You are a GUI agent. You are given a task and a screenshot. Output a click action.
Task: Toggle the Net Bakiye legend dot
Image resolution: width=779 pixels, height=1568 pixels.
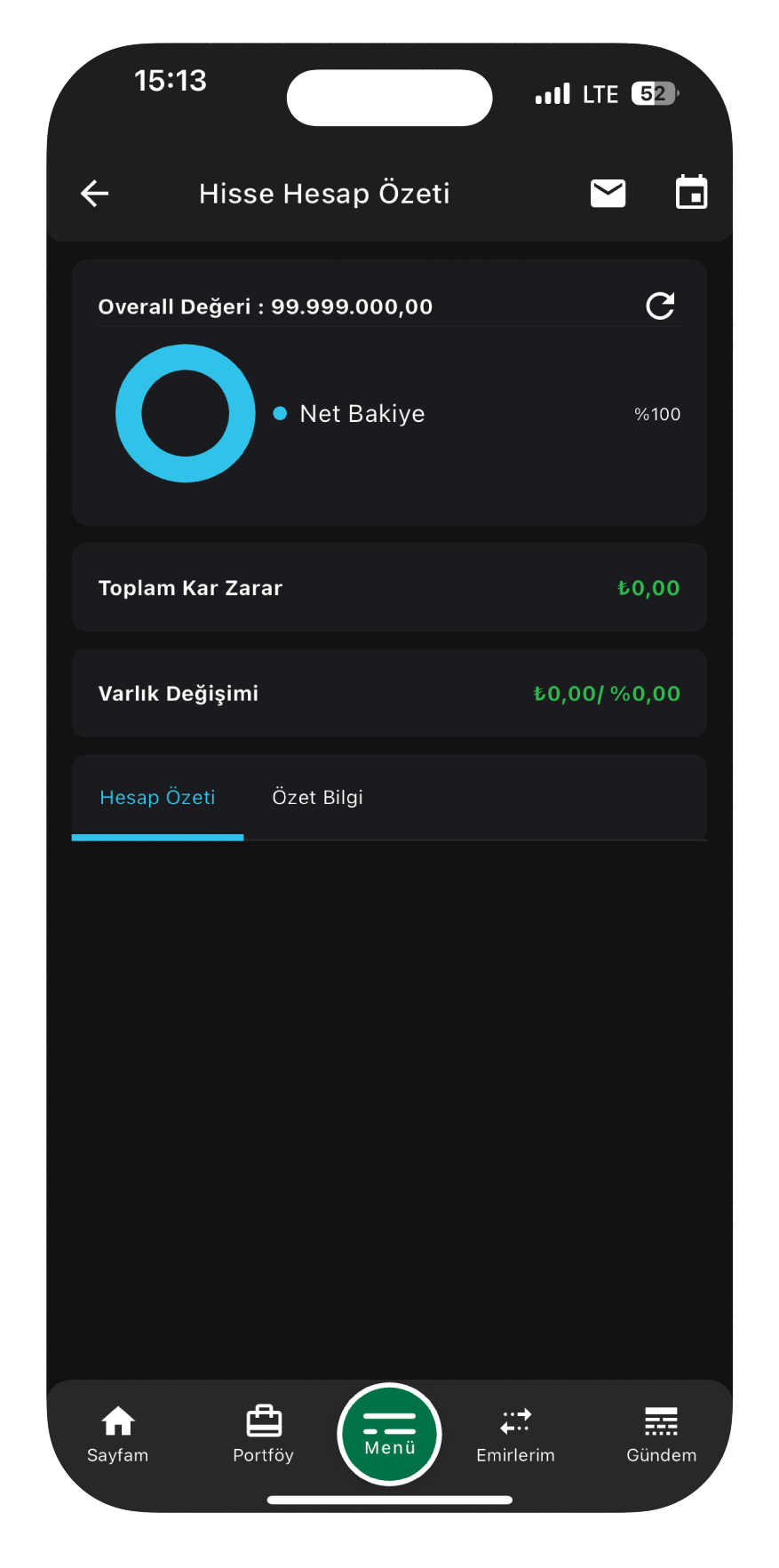(x=280, y=412)
